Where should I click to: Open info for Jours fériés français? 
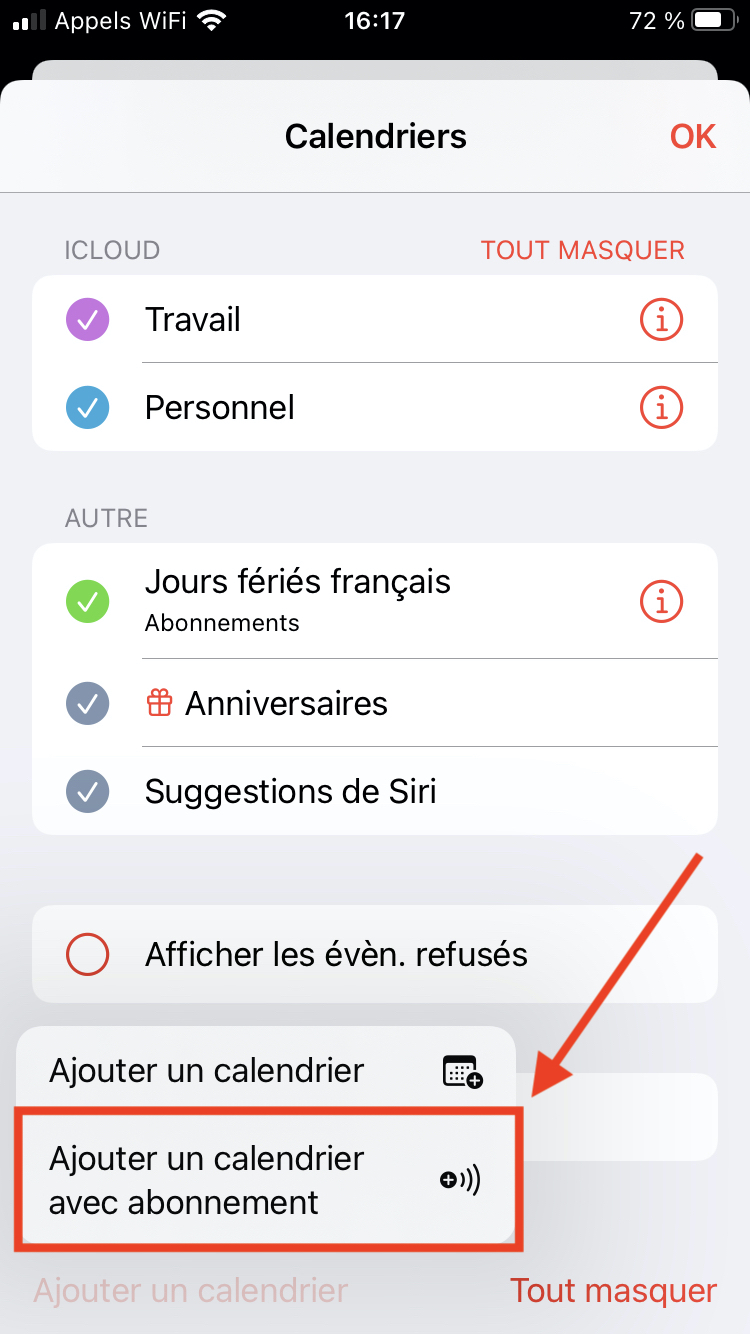coord(661,601)
